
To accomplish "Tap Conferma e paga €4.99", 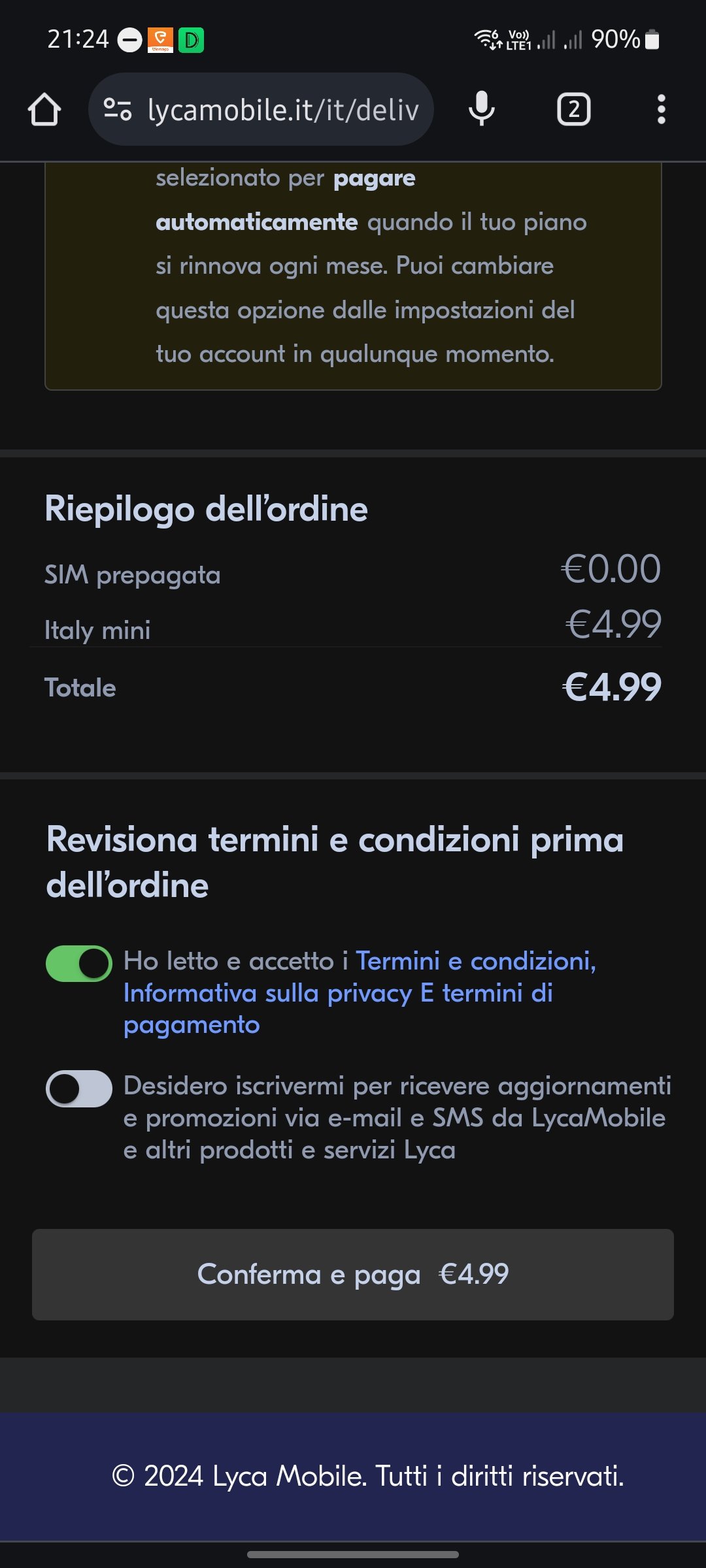I will point(353,1275).
